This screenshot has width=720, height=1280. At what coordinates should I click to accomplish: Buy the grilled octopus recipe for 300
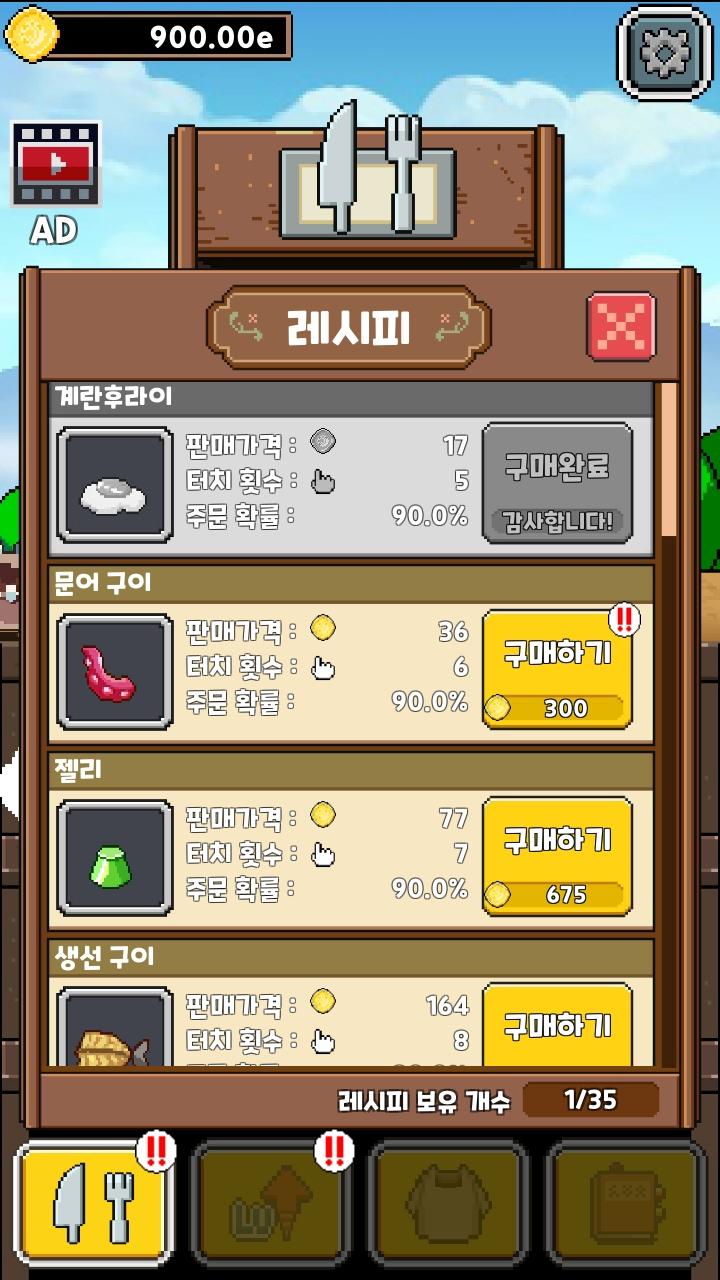557,670
